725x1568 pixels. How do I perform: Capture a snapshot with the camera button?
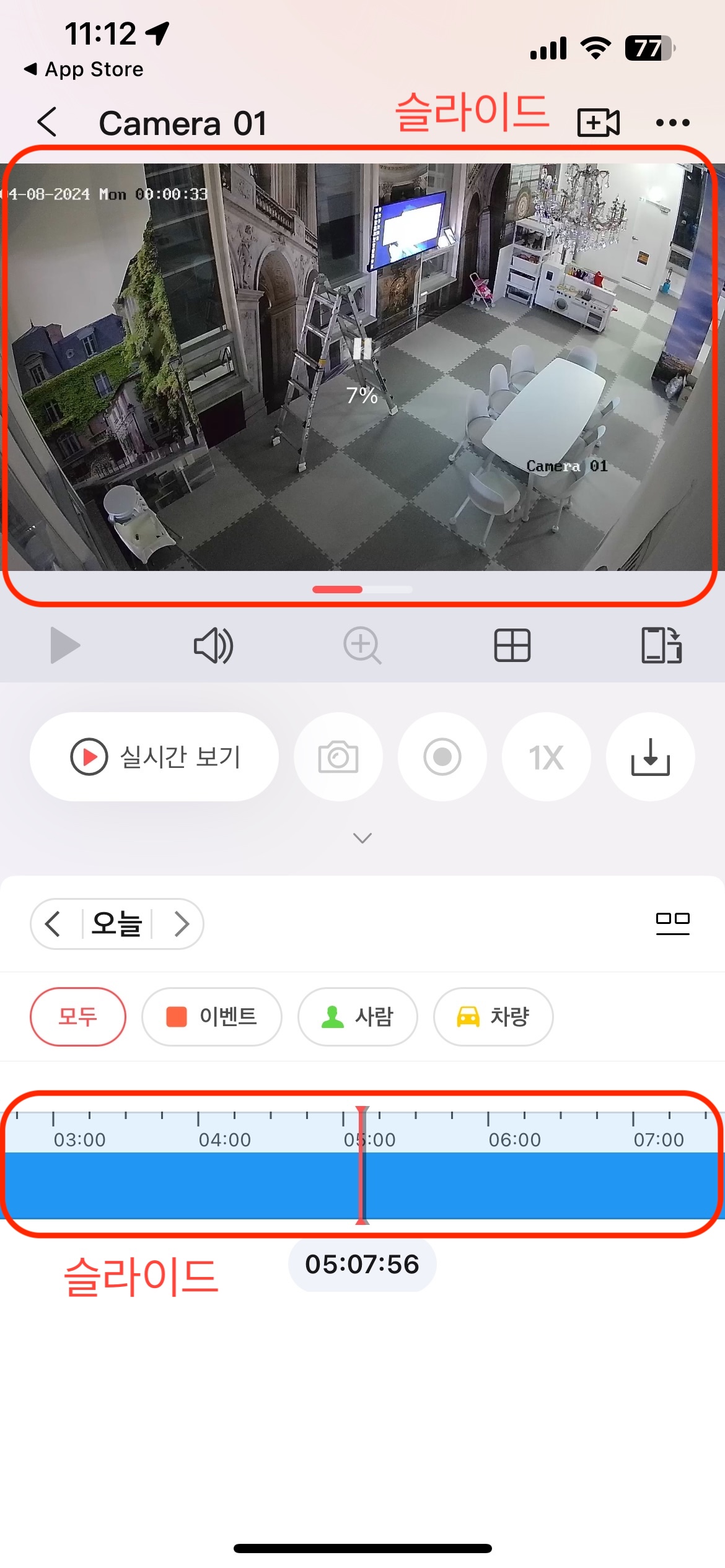pos(338,757)
